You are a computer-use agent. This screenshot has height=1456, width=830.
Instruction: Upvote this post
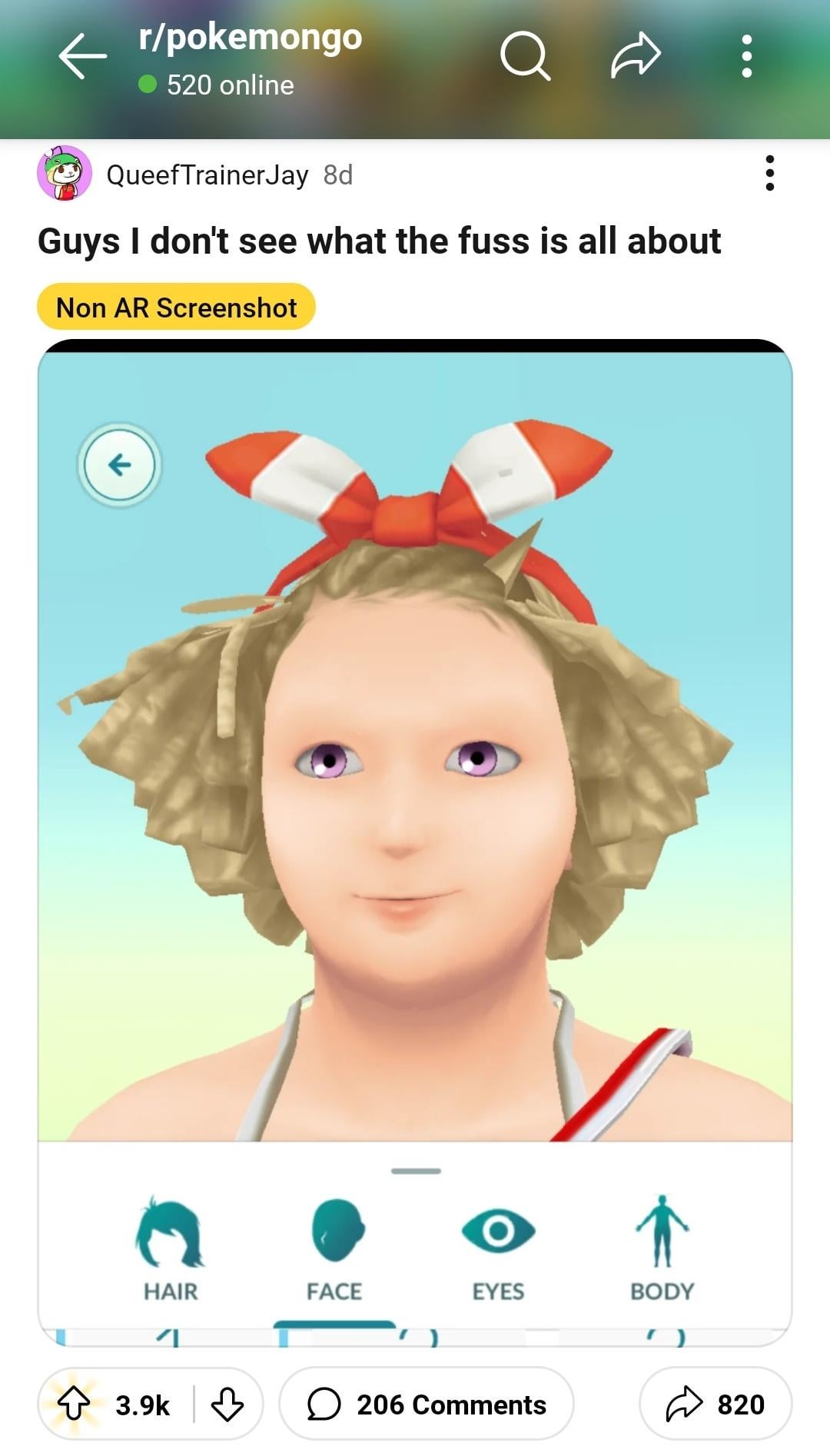pyautogui.click(x=75, y=1404)
